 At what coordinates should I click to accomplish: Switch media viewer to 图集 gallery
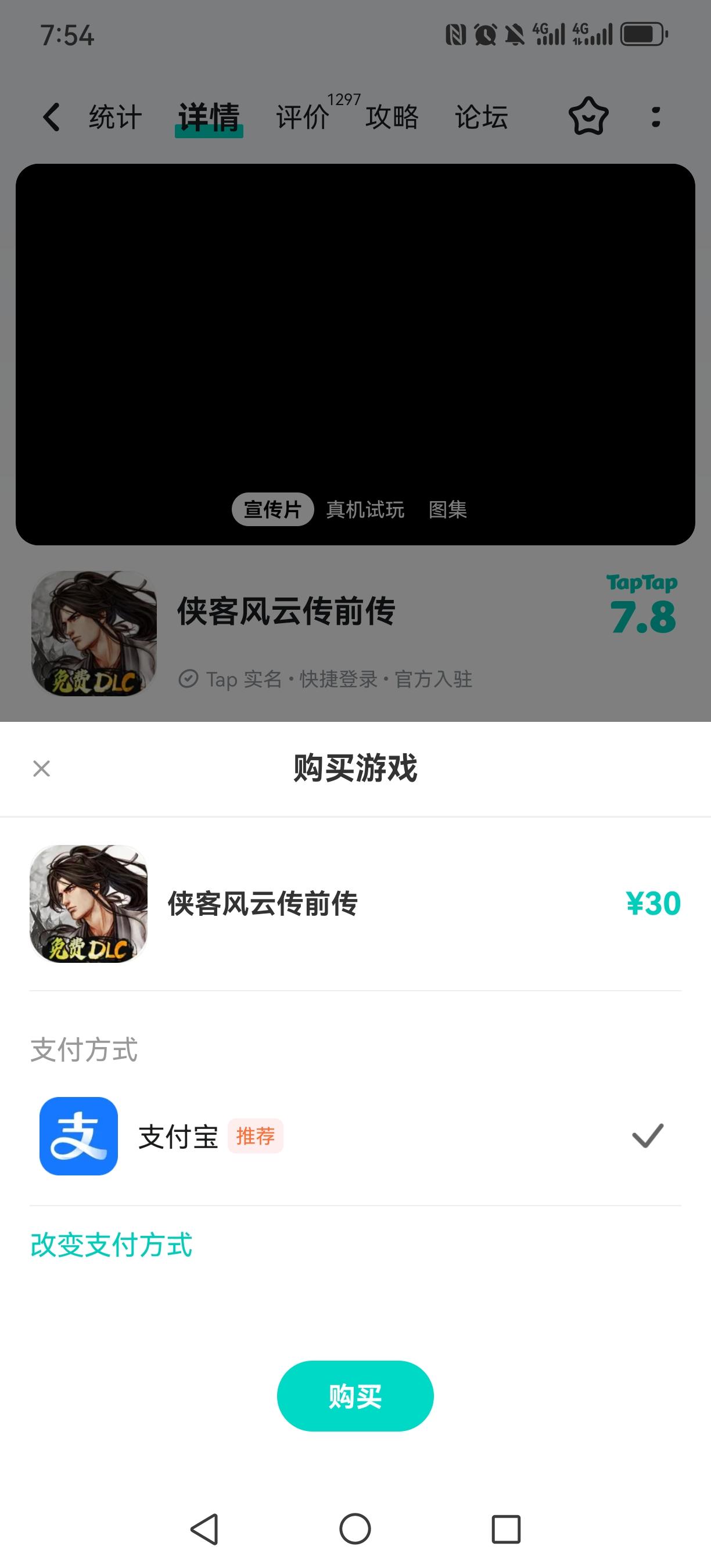448,510
